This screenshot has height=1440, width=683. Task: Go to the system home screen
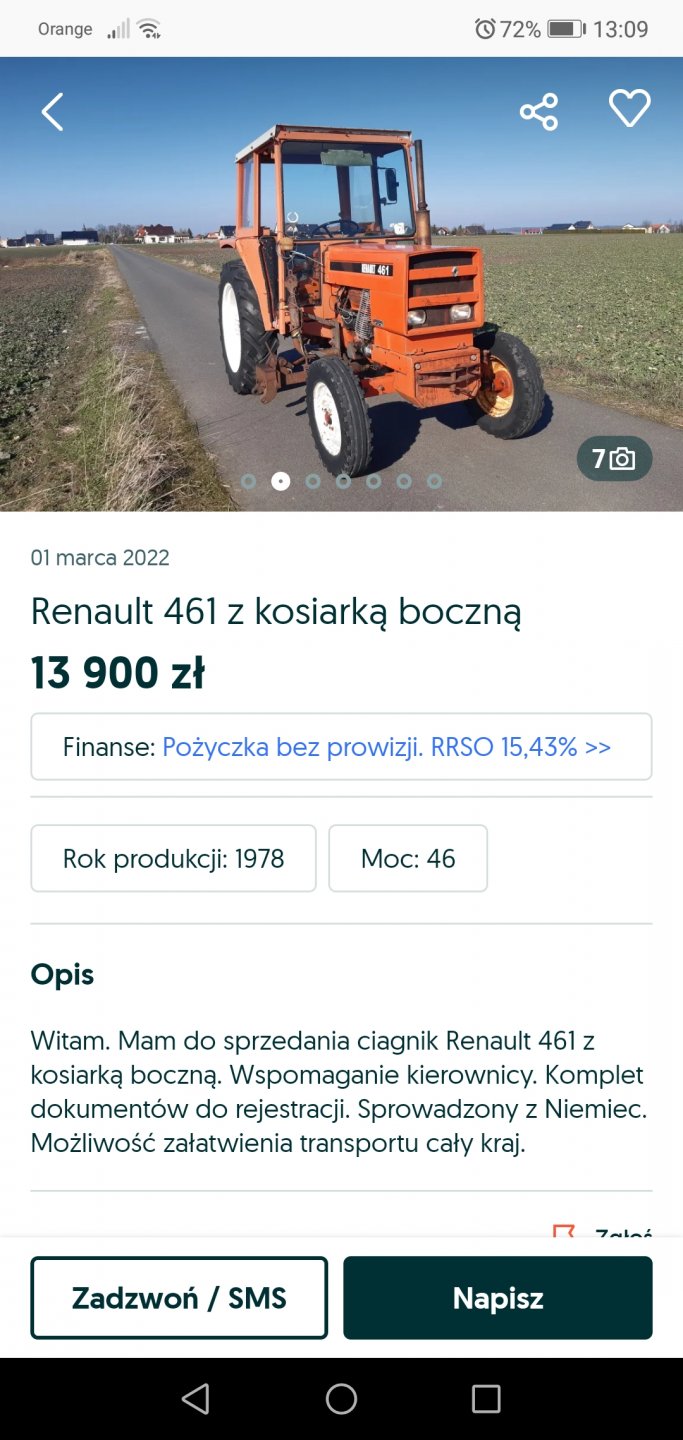pos(341,1399)
